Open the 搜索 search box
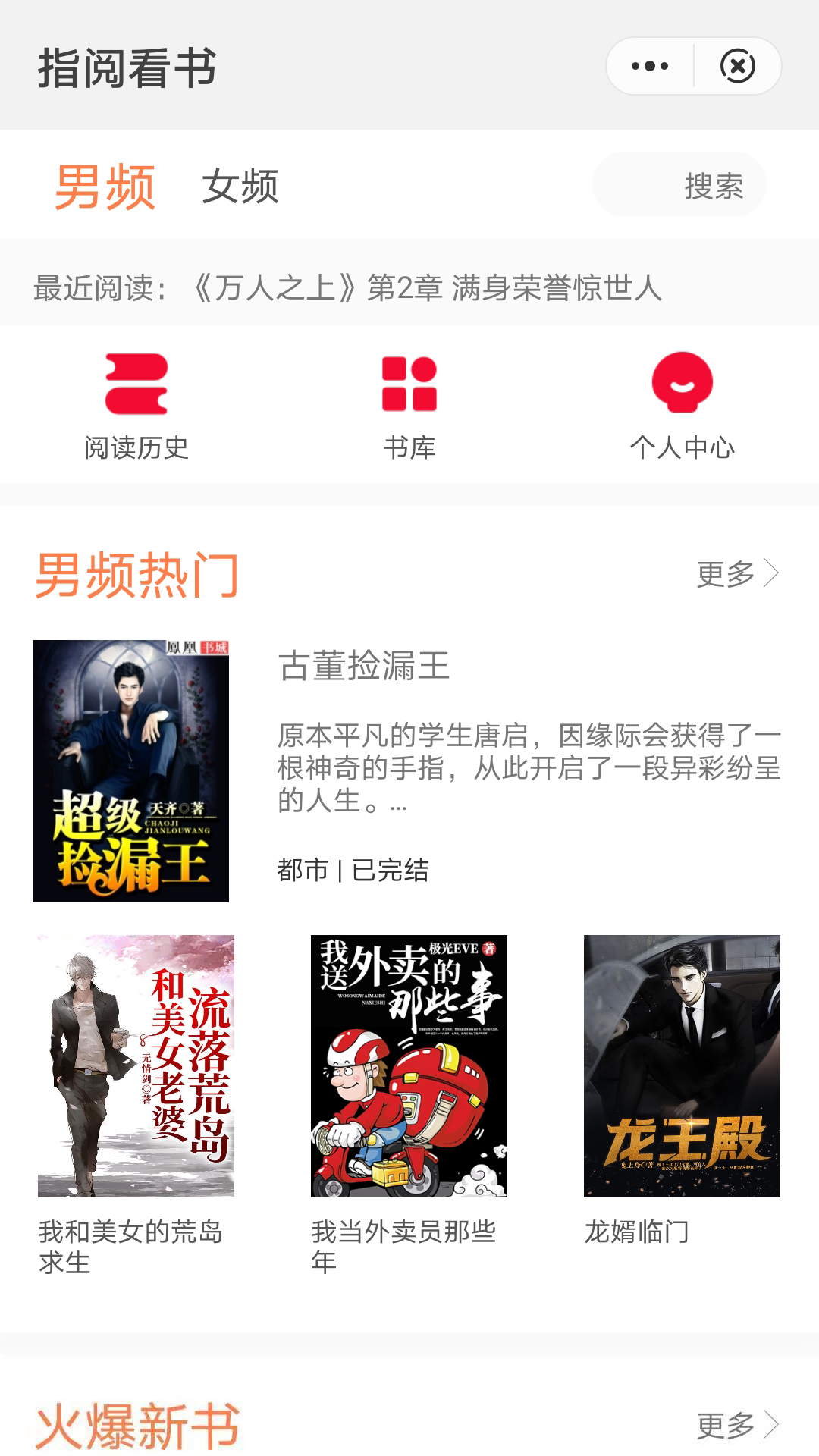Viewport: 819px width, 1456px height. click(679, 185)
